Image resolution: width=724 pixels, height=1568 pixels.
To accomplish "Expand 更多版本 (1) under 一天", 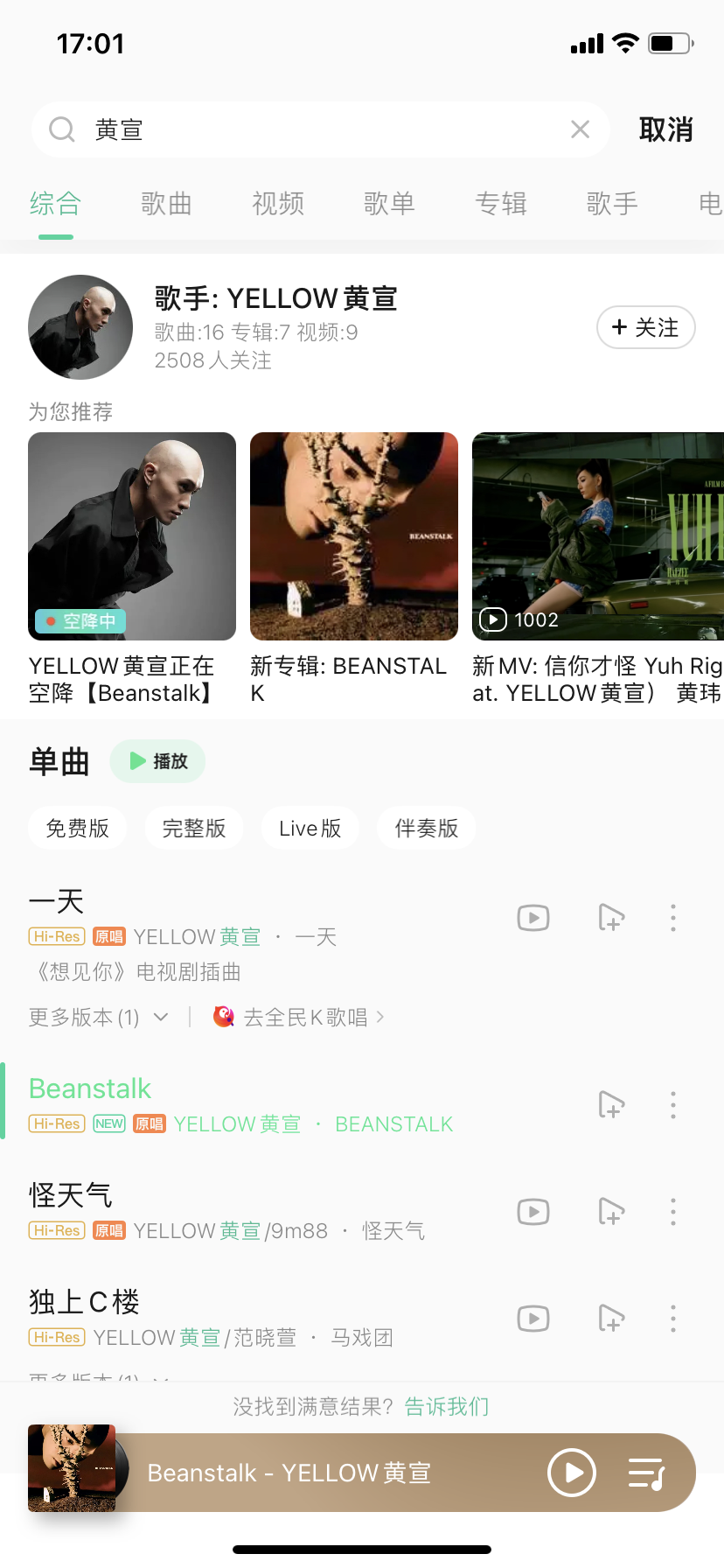I will click(x=98, y=1017).
